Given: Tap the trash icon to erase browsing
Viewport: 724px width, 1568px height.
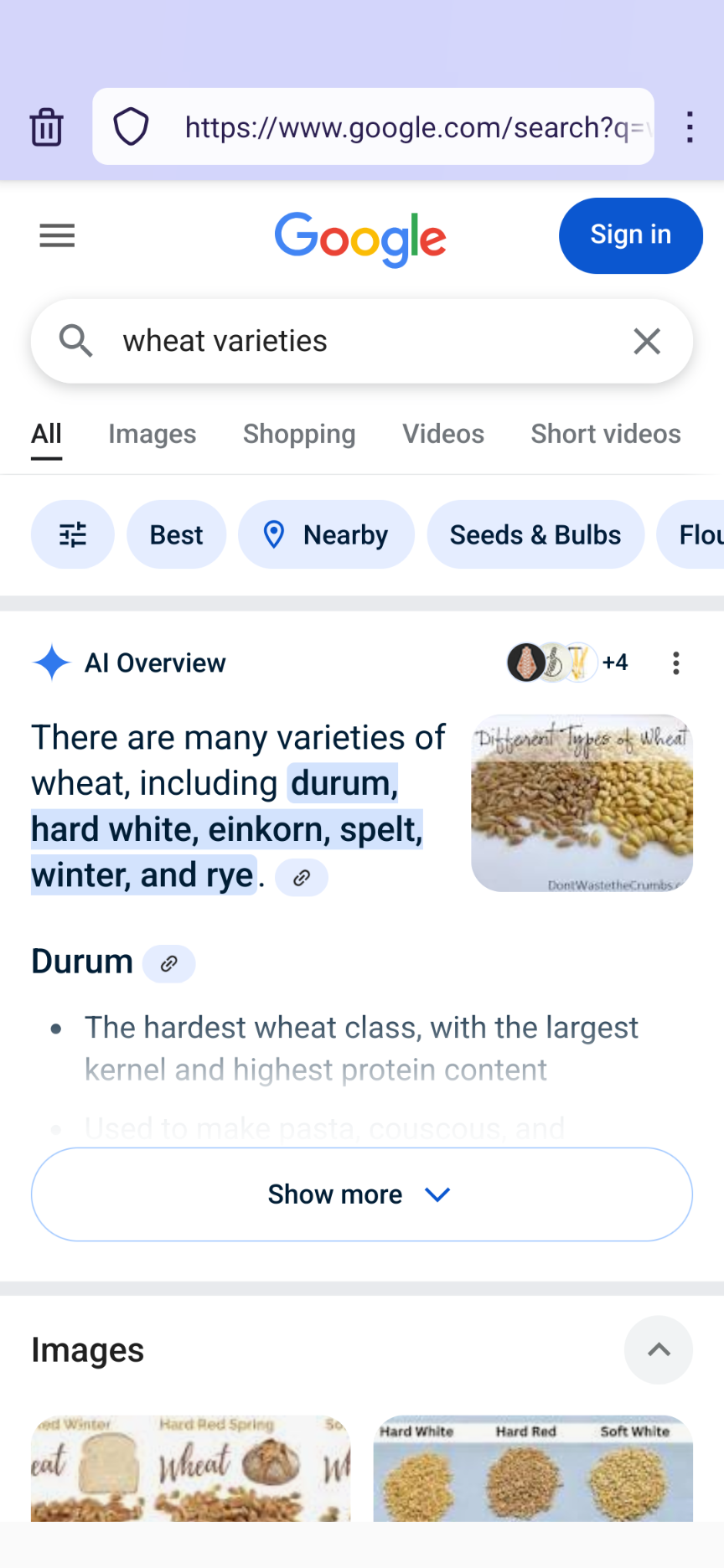Looking at the screenshot, I should [47, 127].
